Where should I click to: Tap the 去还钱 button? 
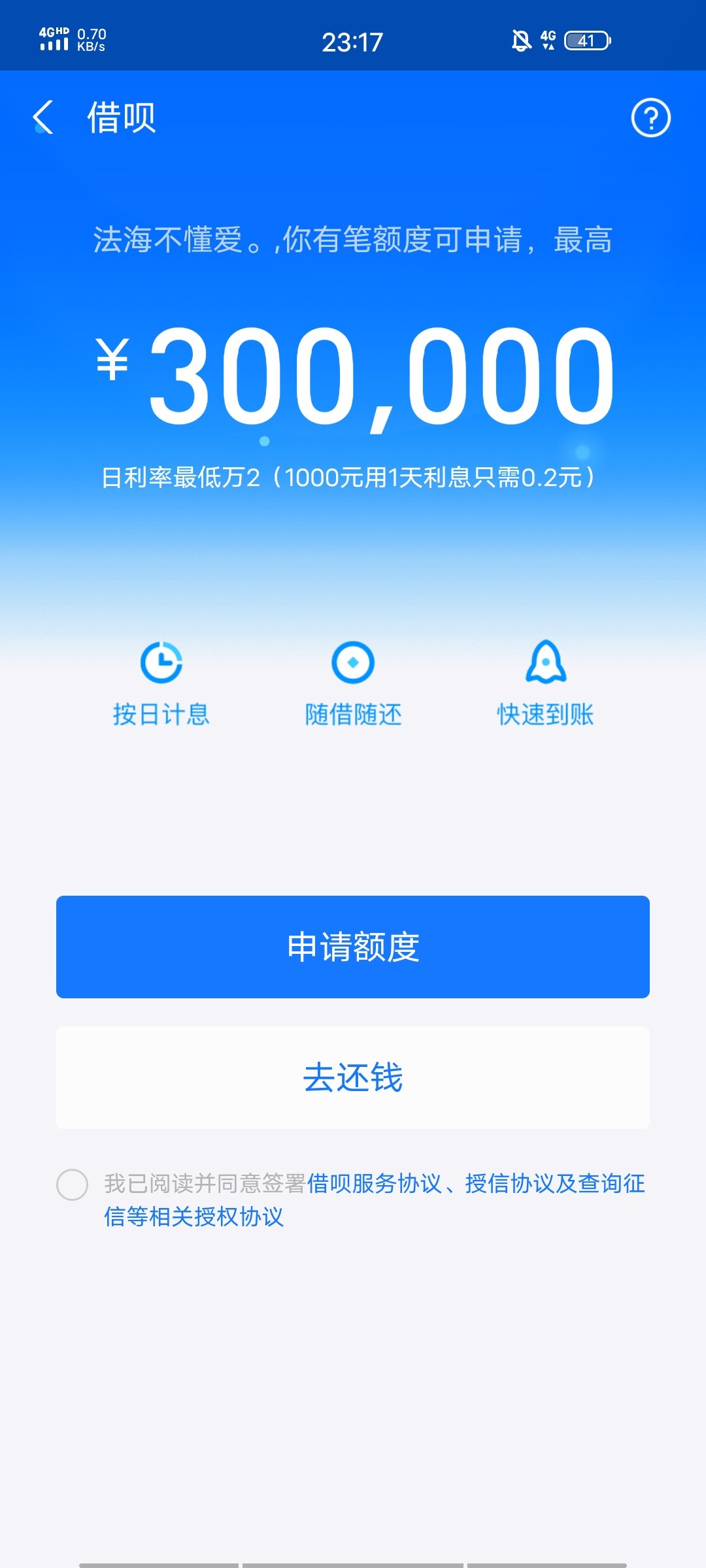(353, 1077)
